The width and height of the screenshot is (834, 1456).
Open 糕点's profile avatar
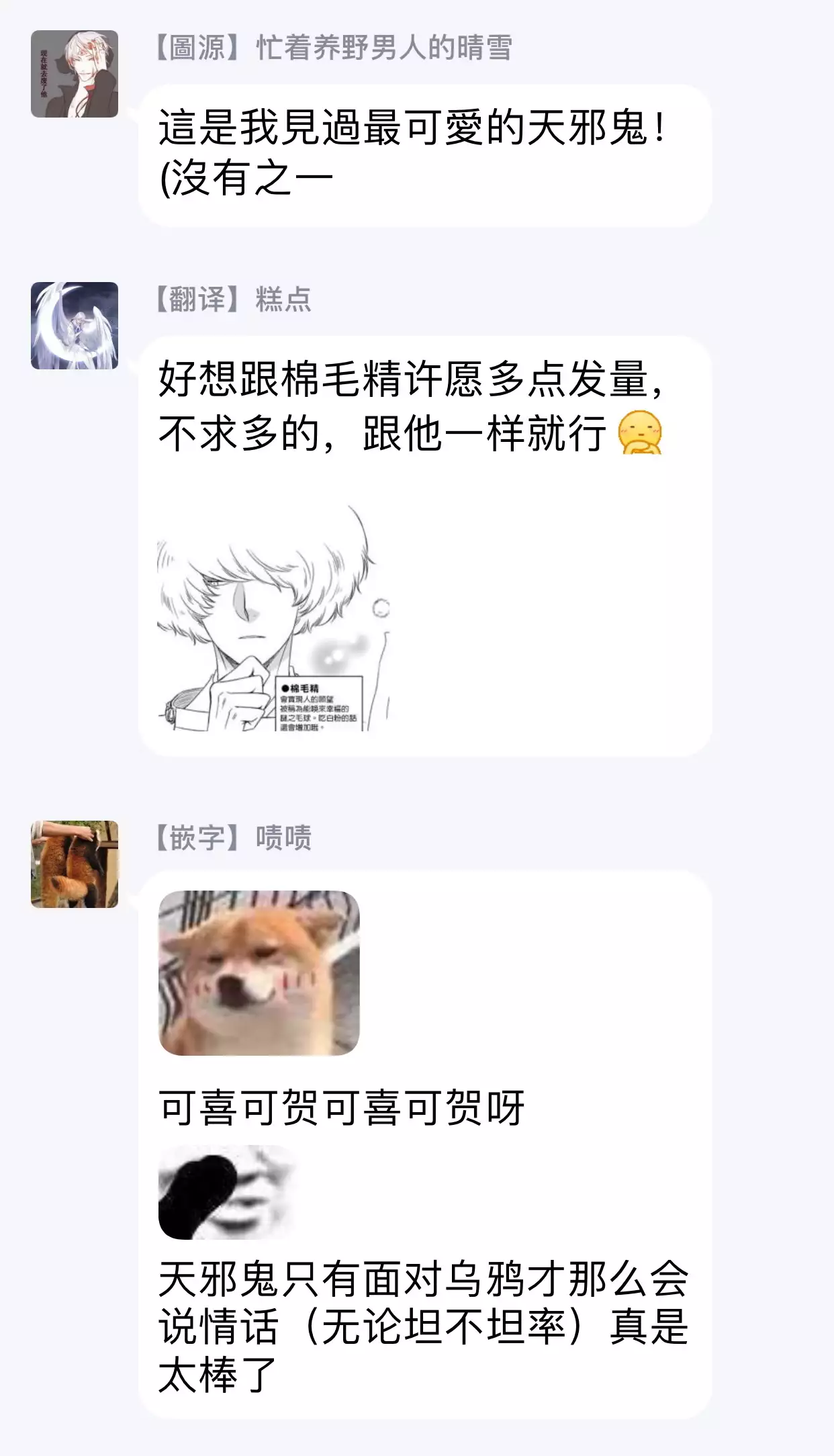pyautogui.click(x=75, y=326)
